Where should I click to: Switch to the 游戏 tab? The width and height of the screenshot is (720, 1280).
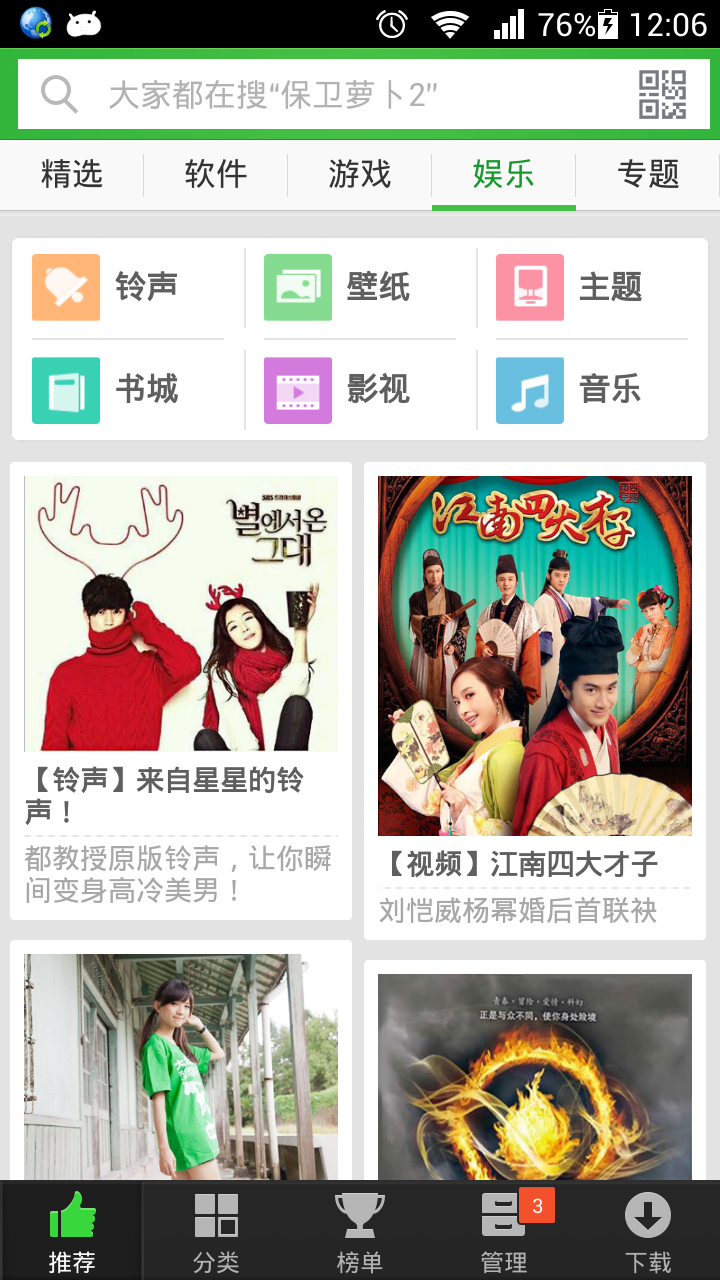click(x=360, y=175)
